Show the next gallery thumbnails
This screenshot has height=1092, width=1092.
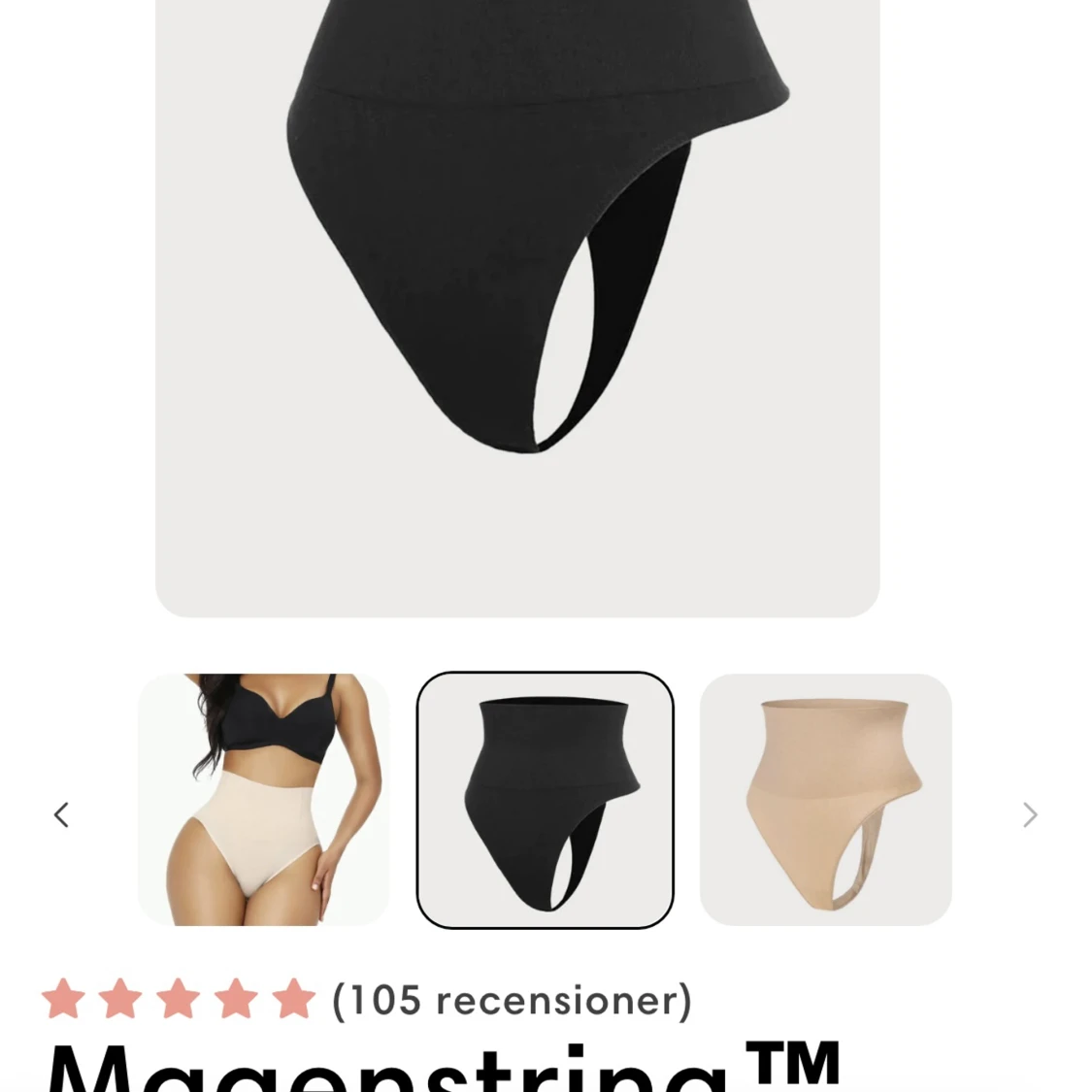(1030, 814)
